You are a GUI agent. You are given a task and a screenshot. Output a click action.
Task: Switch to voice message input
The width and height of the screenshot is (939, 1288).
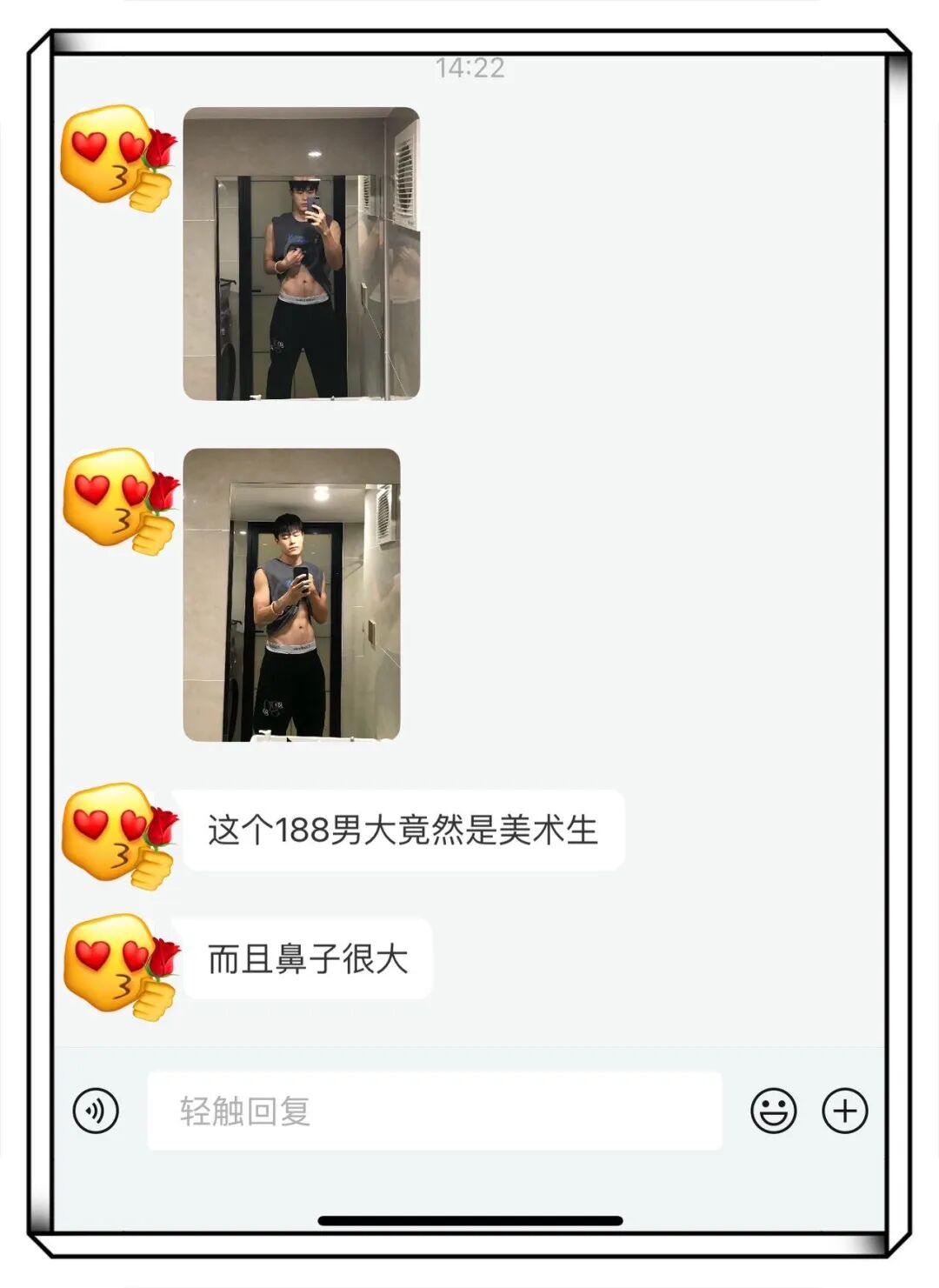click(96, 1111)
